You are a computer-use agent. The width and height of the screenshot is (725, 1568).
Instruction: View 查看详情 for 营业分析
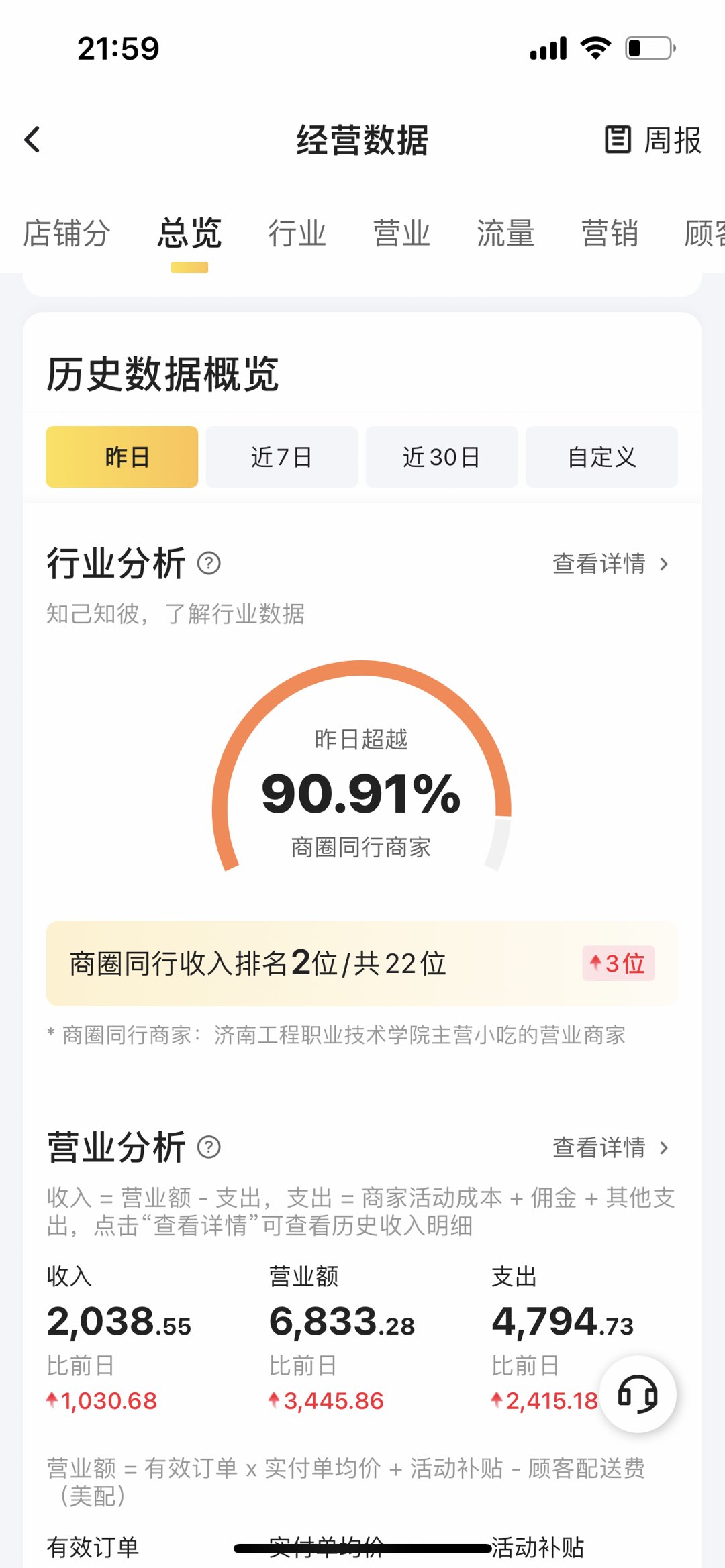coord(610,1147)
